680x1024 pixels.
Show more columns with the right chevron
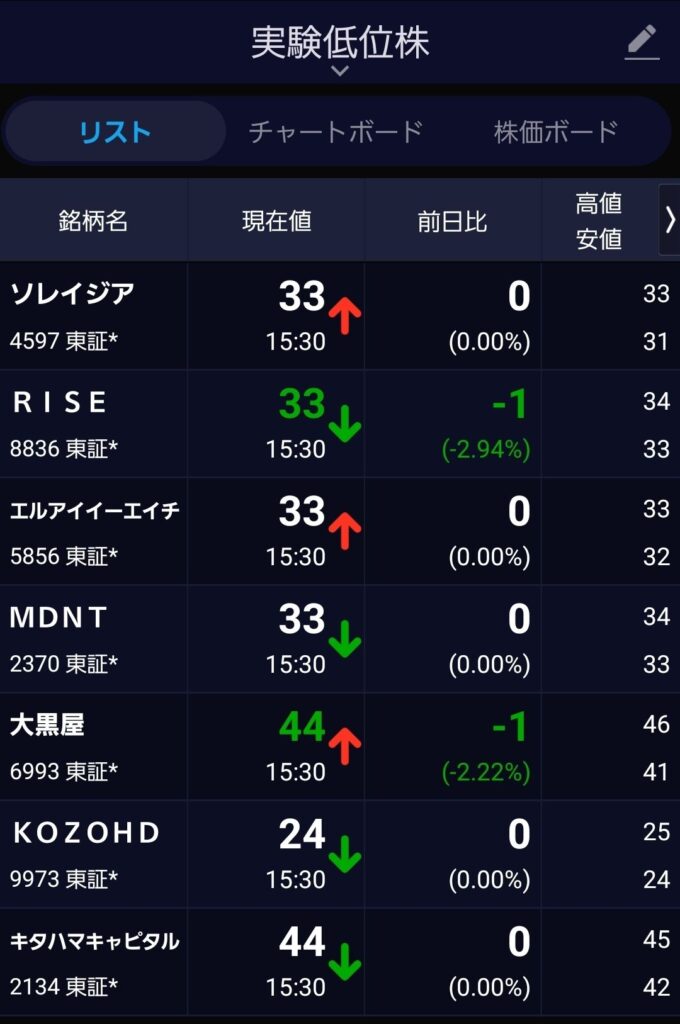[669, 220]
